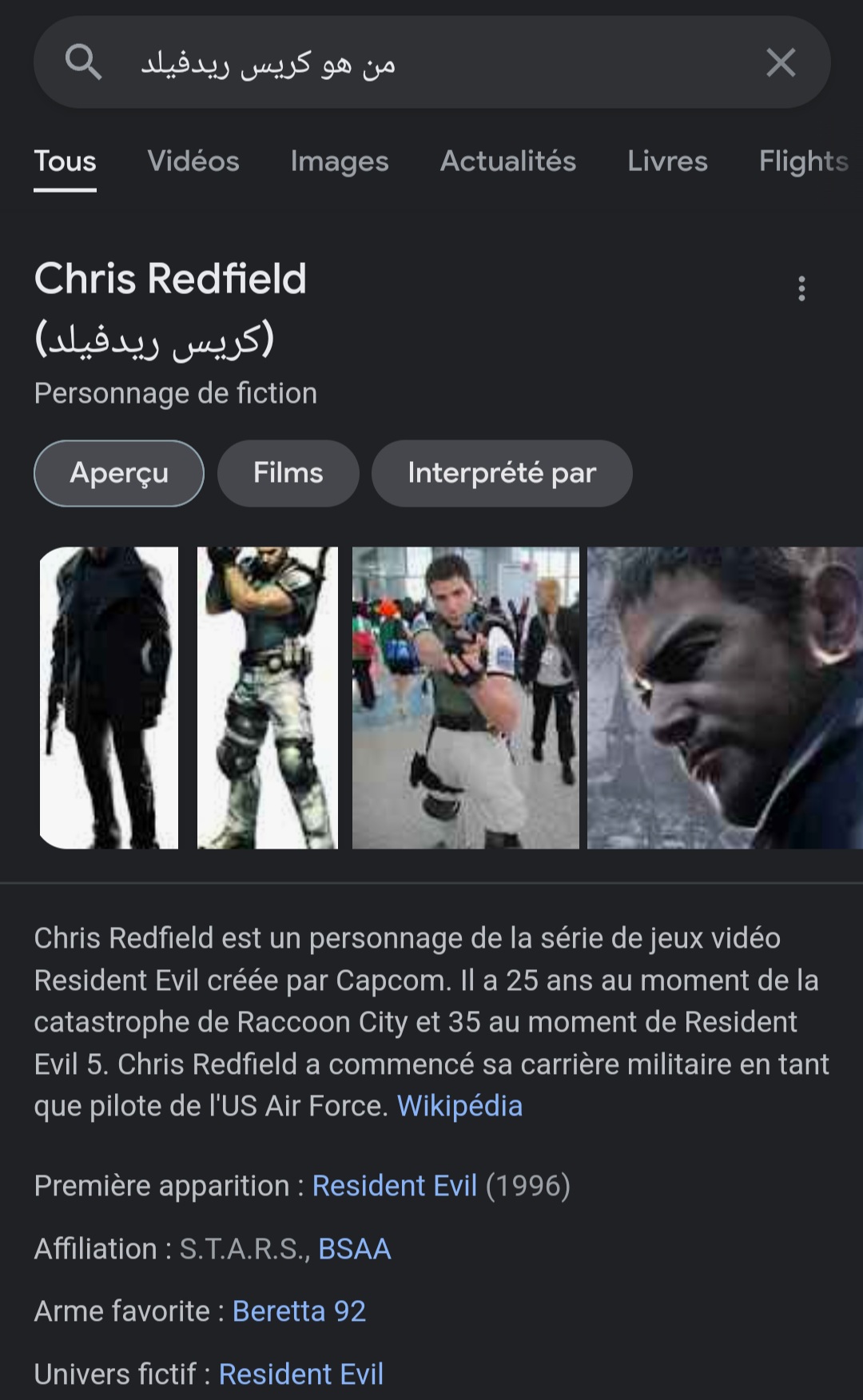Open the Resident Evil (1996) link

[395, 1186]
